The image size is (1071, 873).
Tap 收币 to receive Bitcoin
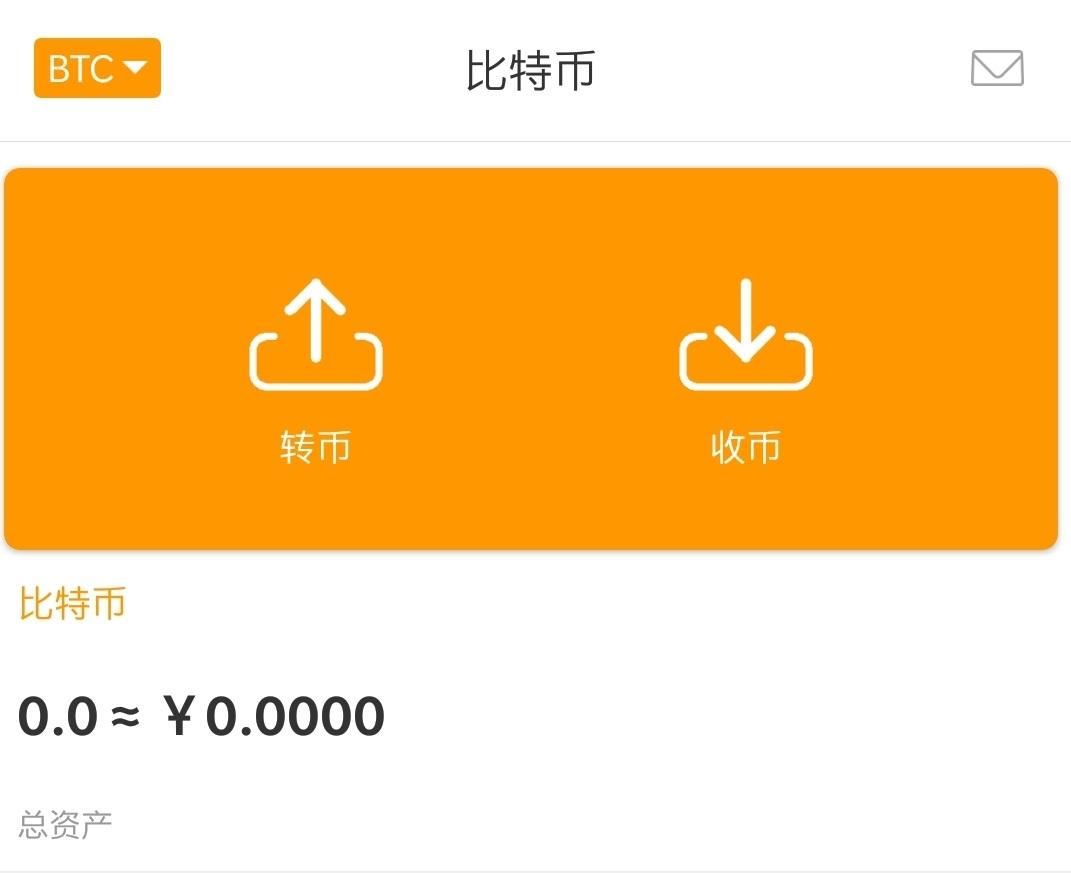click(745, 370)
